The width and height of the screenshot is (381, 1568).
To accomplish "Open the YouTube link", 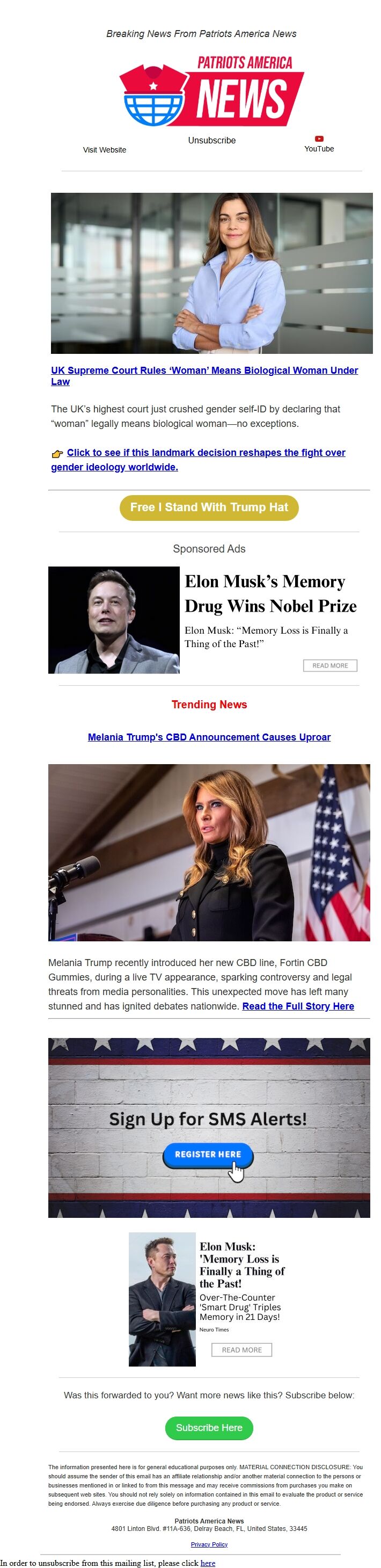I will 318,148.
